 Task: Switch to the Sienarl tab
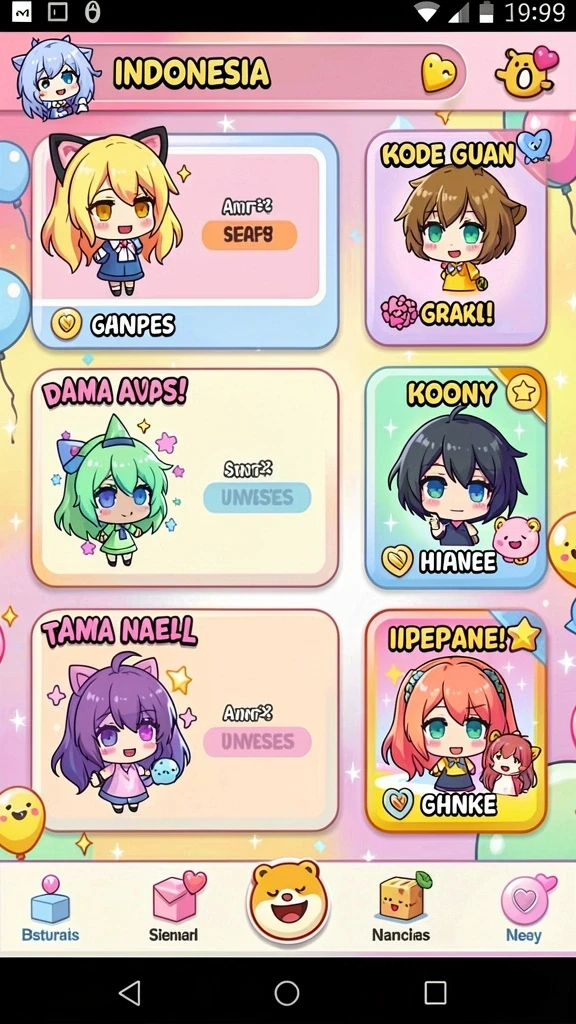pos(175,909)
